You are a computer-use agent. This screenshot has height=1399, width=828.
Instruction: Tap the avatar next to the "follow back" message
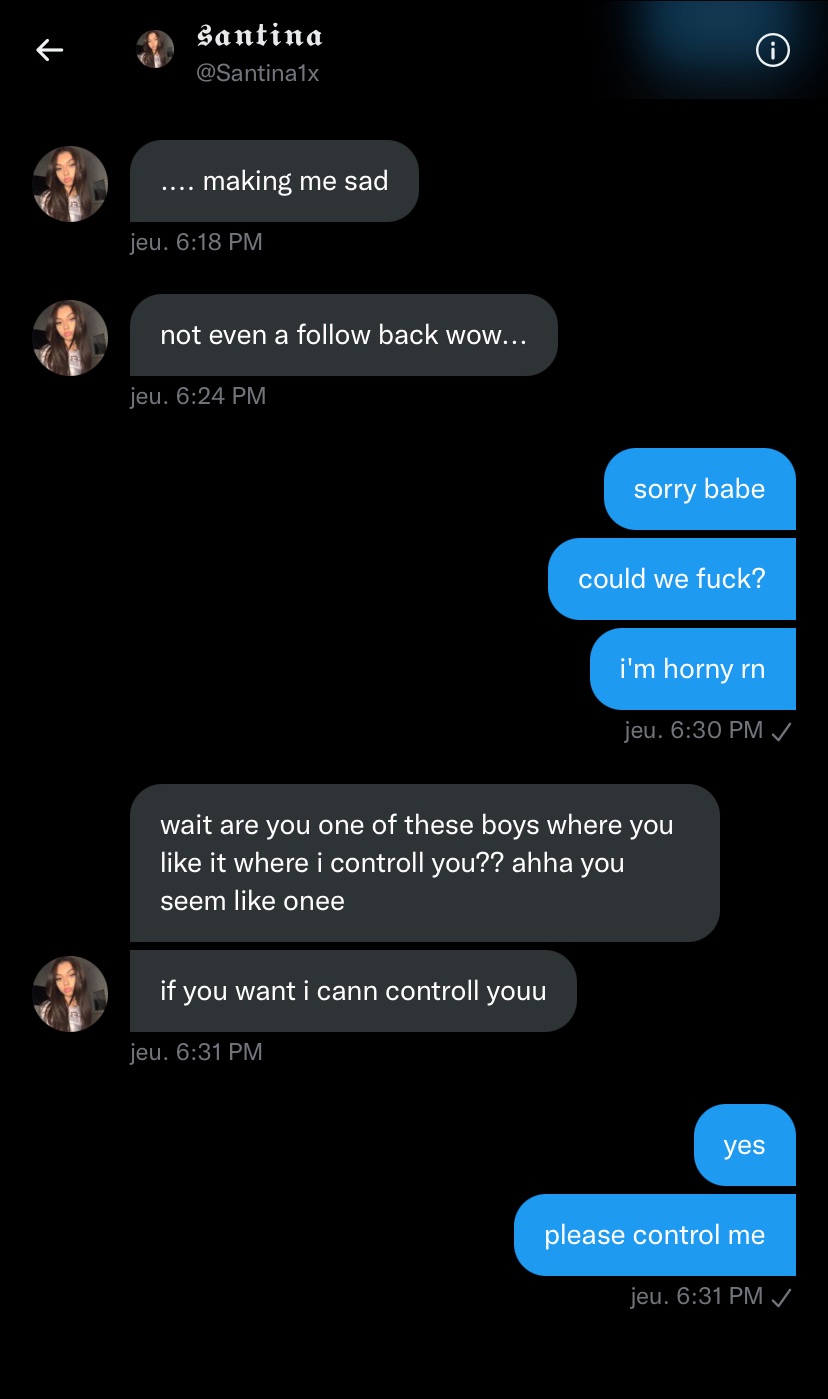pos(70,338)
